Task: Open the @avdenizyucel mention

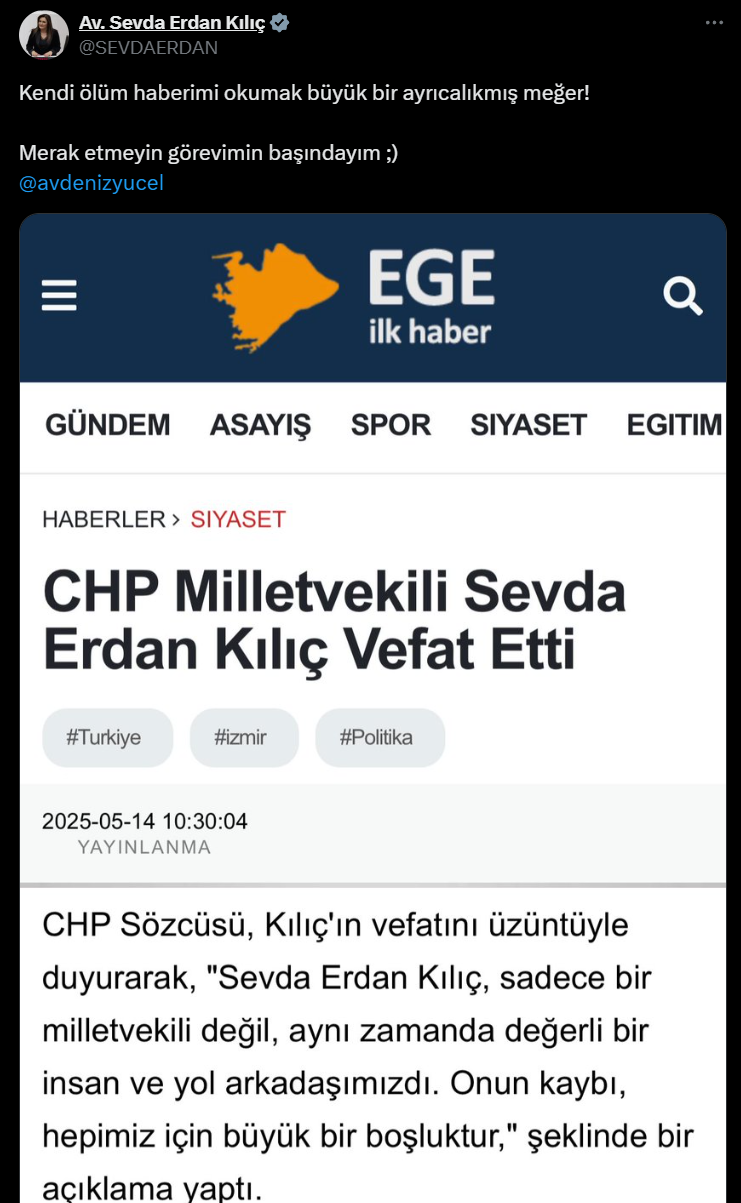Action: 91,183
